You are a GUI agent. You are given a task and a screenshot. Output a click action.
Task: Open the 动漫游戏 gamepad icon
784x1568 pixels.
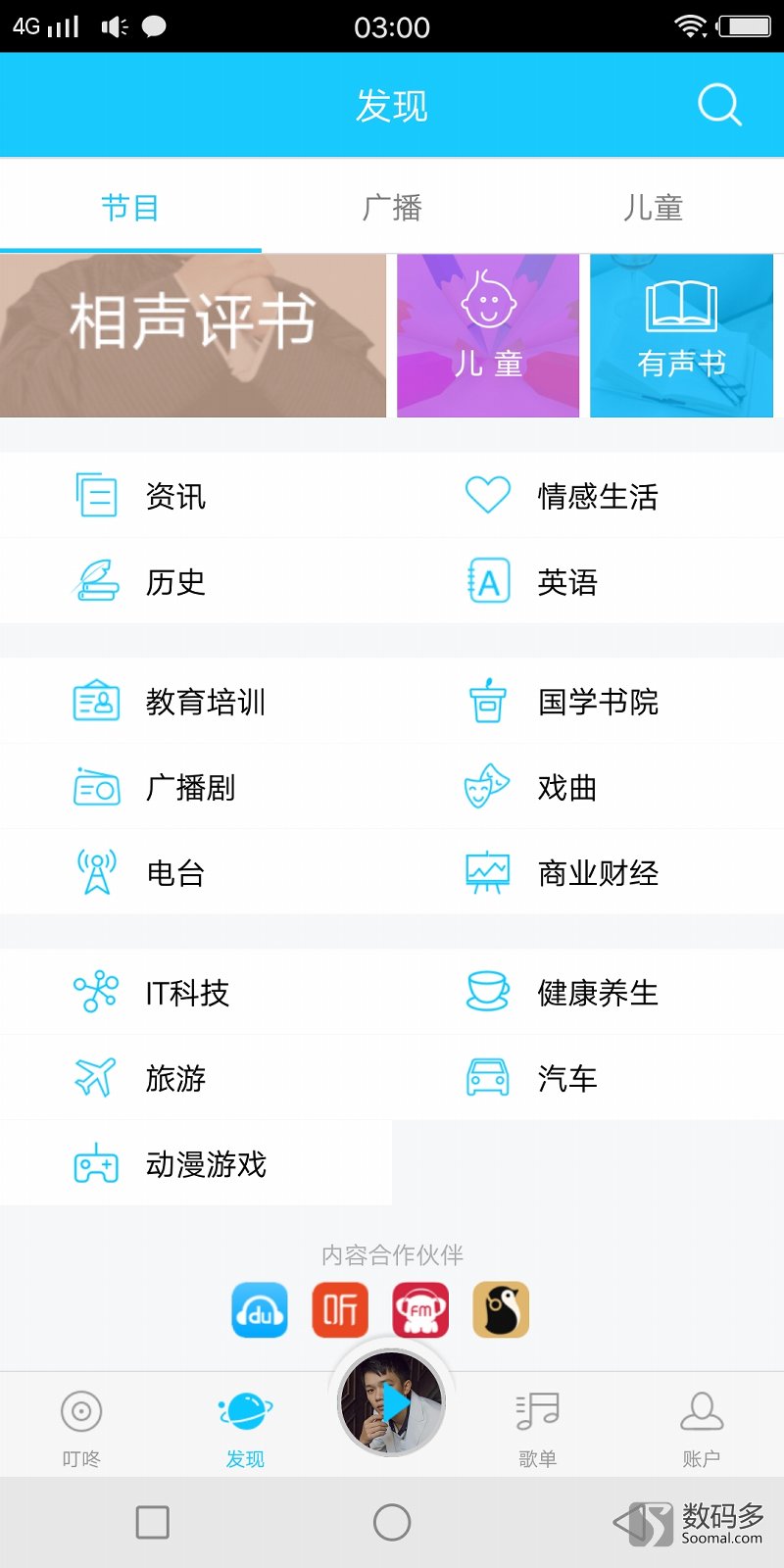95,1163
